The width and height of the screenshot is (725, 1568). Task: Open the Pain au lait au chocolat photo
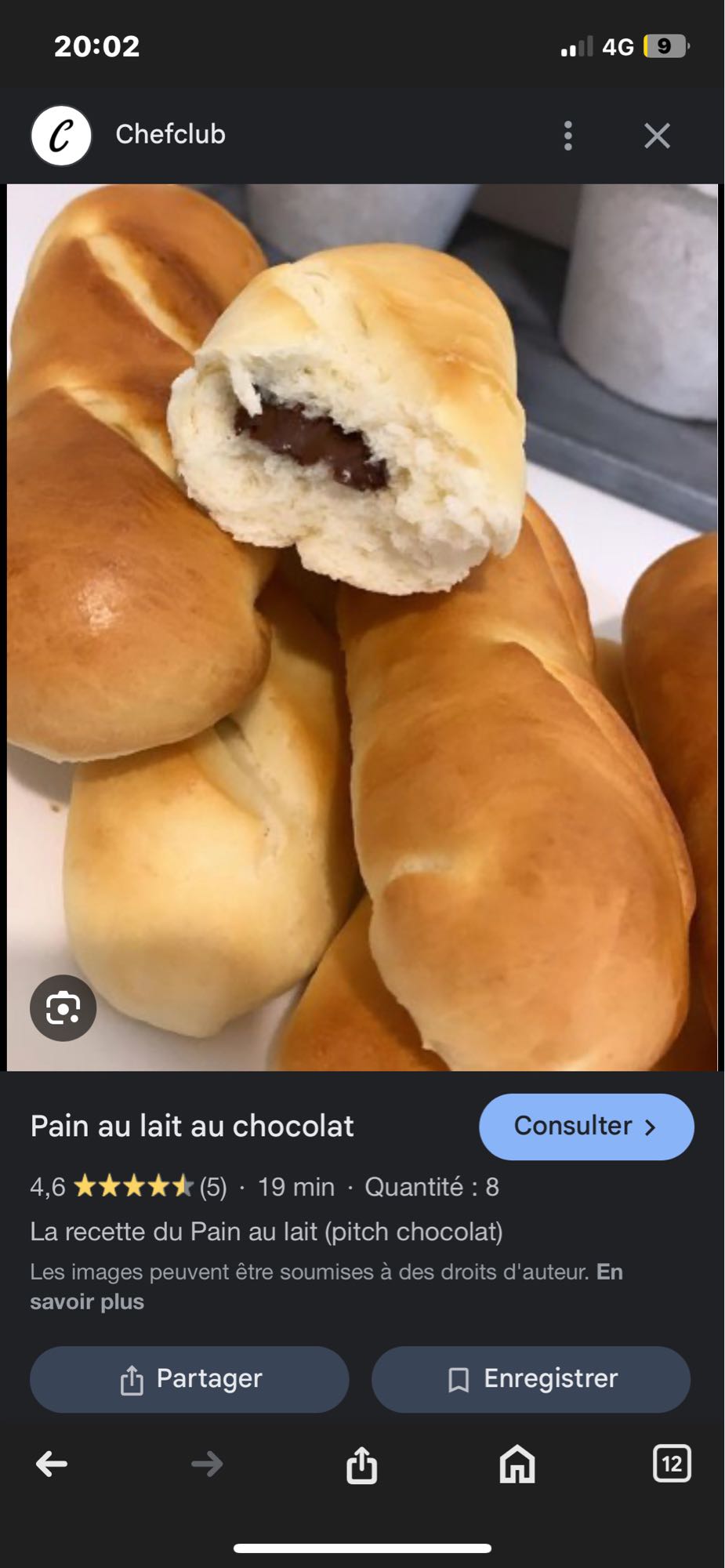pos(362,627)
